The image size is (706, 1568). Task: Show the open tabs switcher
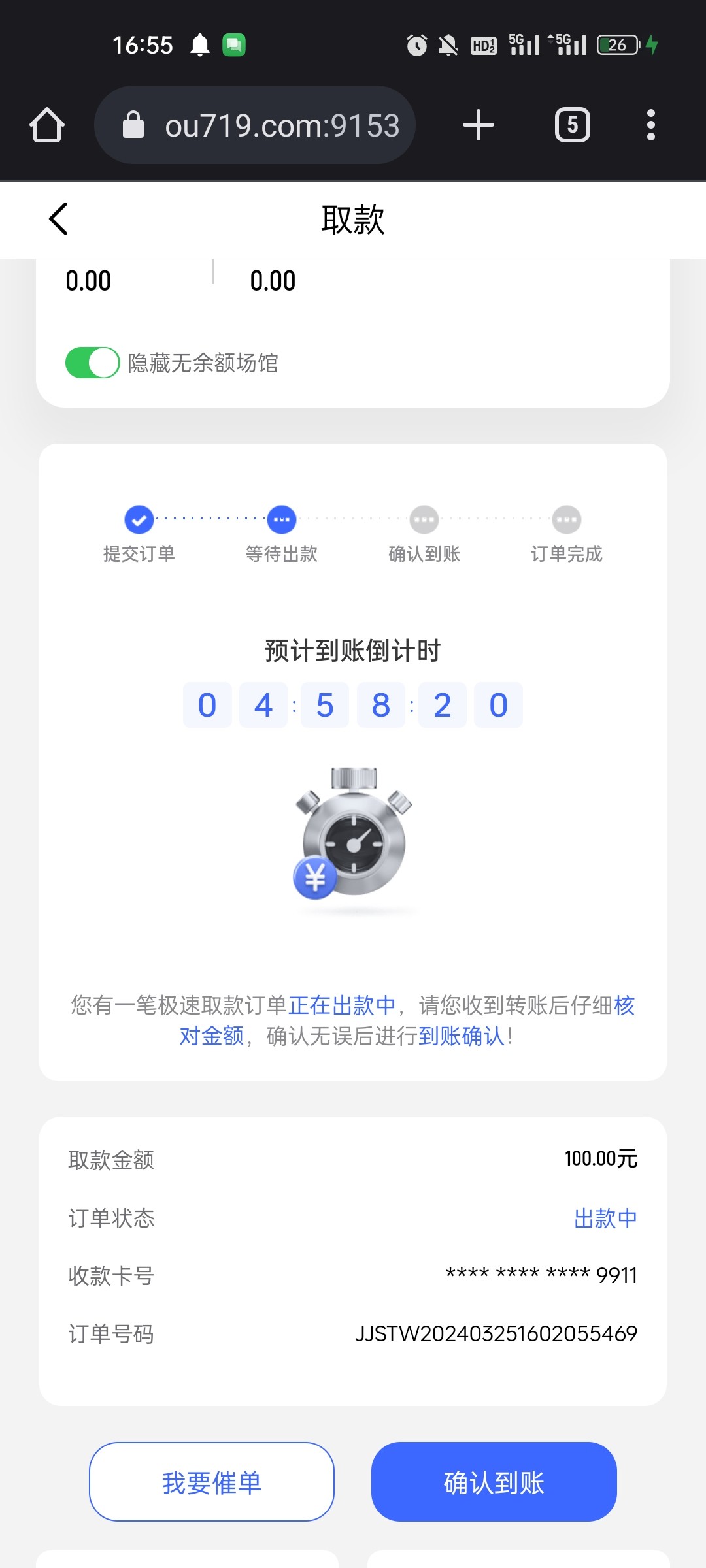click(572, 125)
